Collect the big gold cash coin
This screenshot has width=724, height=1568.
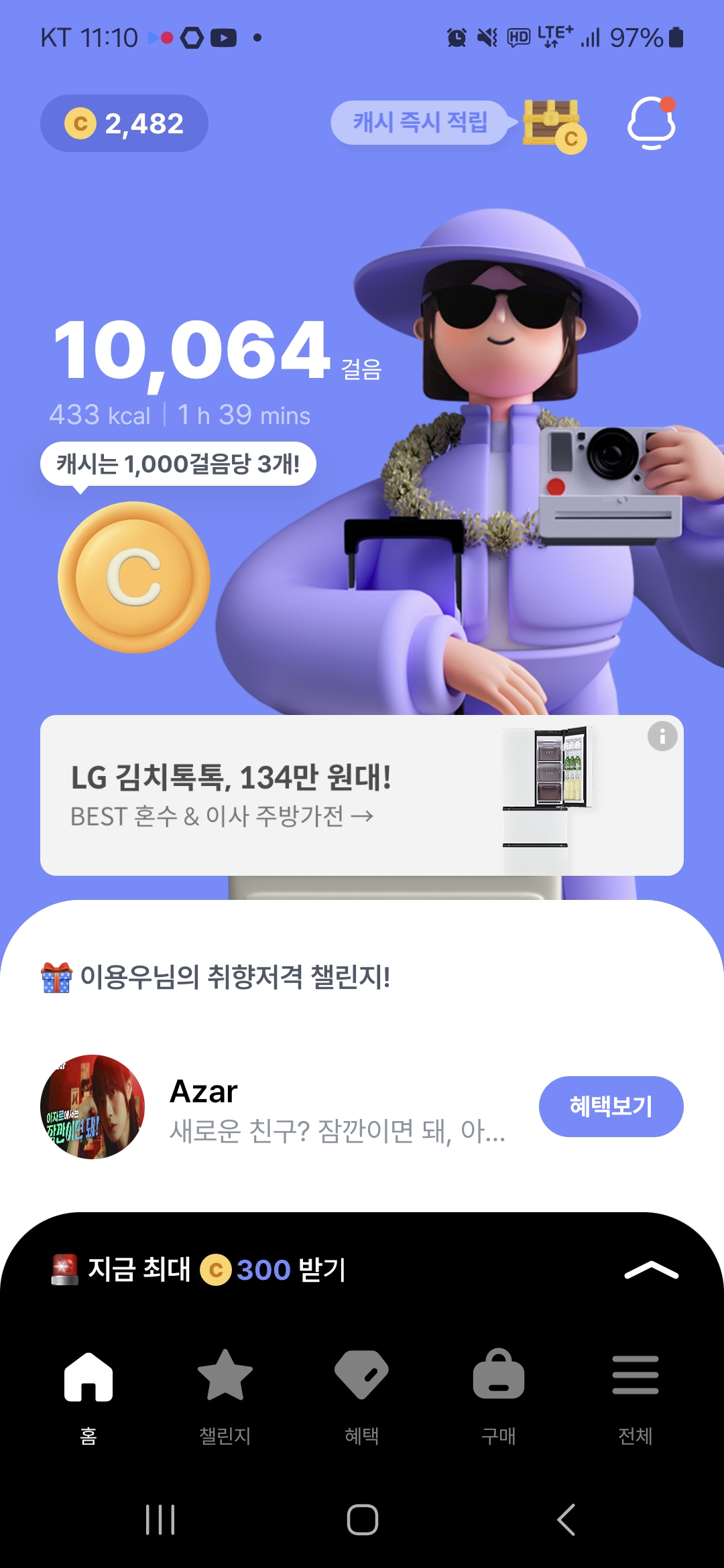pos(134,578)
